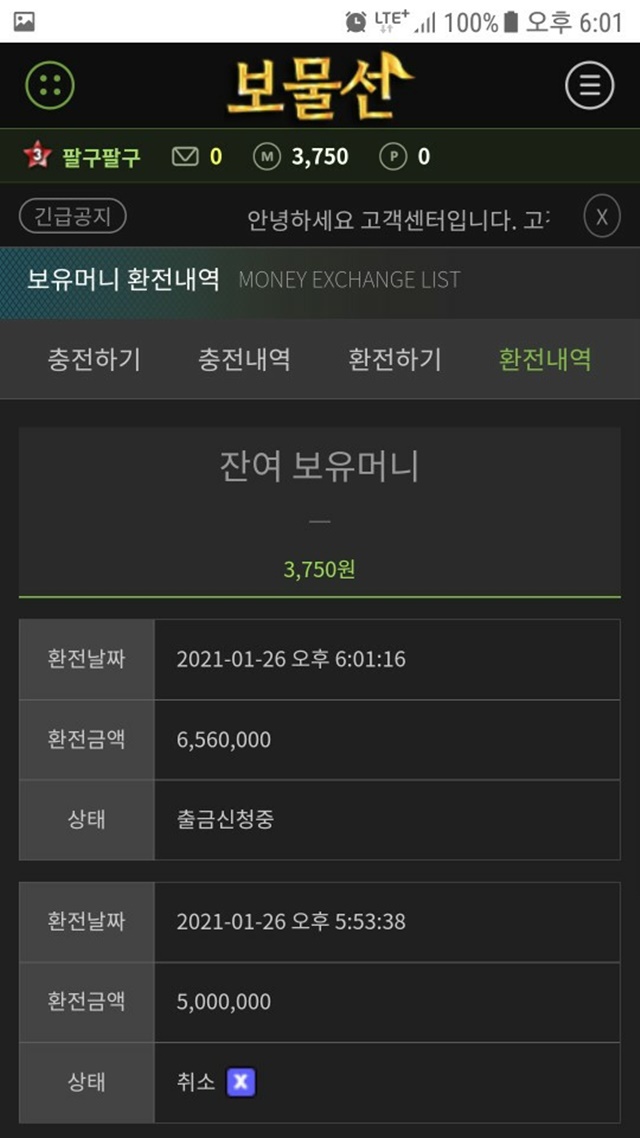The width and height of the screenshot is (640, 1138).
Task: Switch to the 충전내역 tab
Action: (x=245, y=359)
